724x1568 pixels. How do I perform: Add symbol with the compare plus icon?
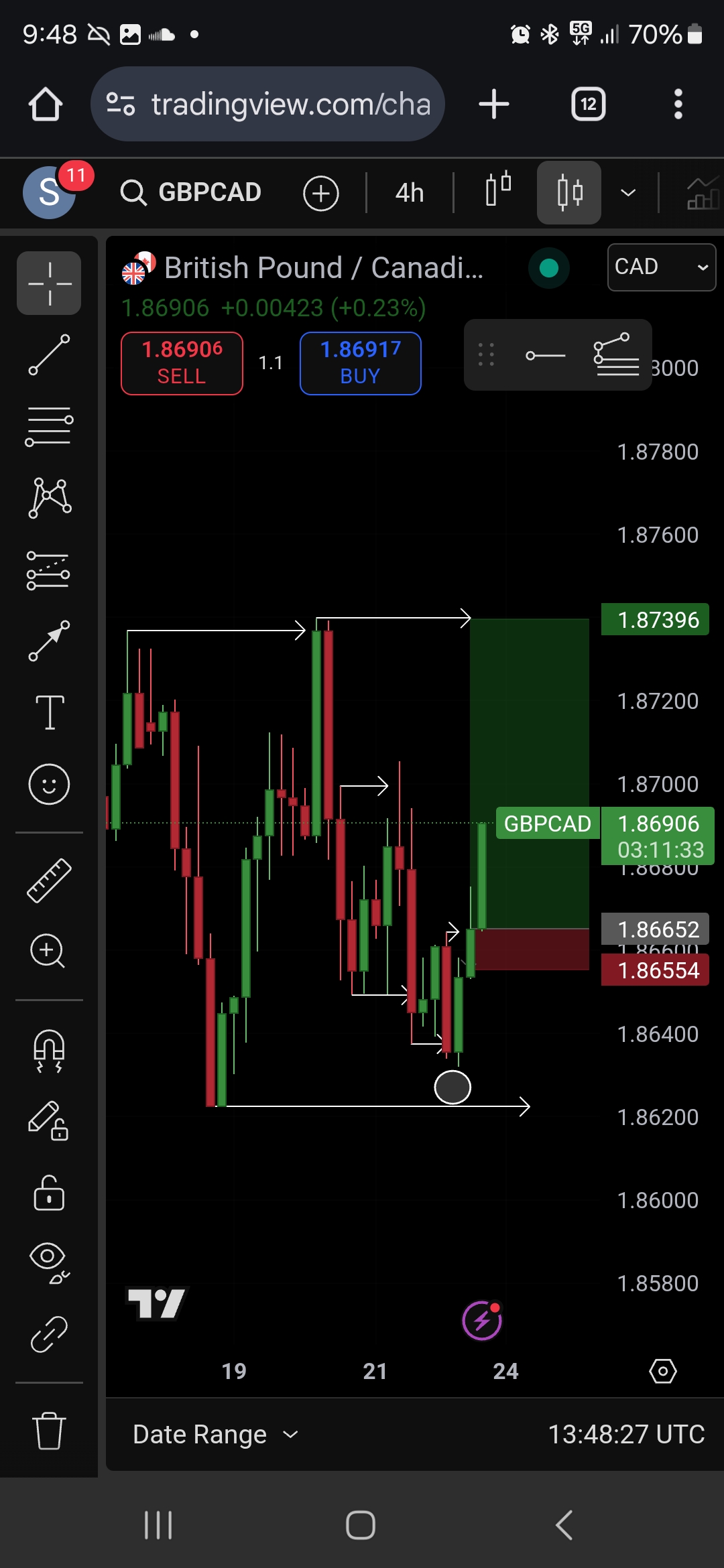(x=321, y=194)
